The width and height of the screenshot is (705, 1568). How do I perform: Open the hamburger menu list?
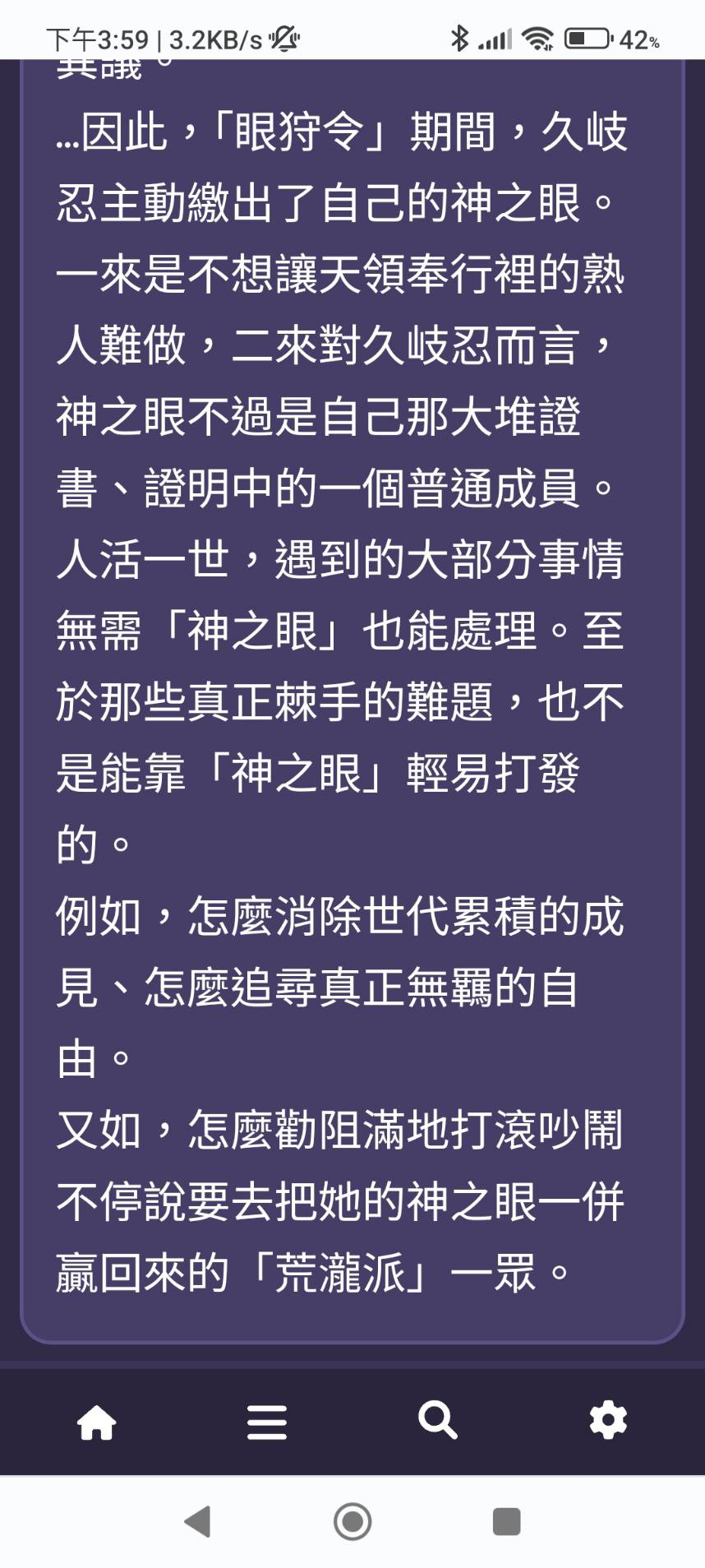click(267, 1422)
